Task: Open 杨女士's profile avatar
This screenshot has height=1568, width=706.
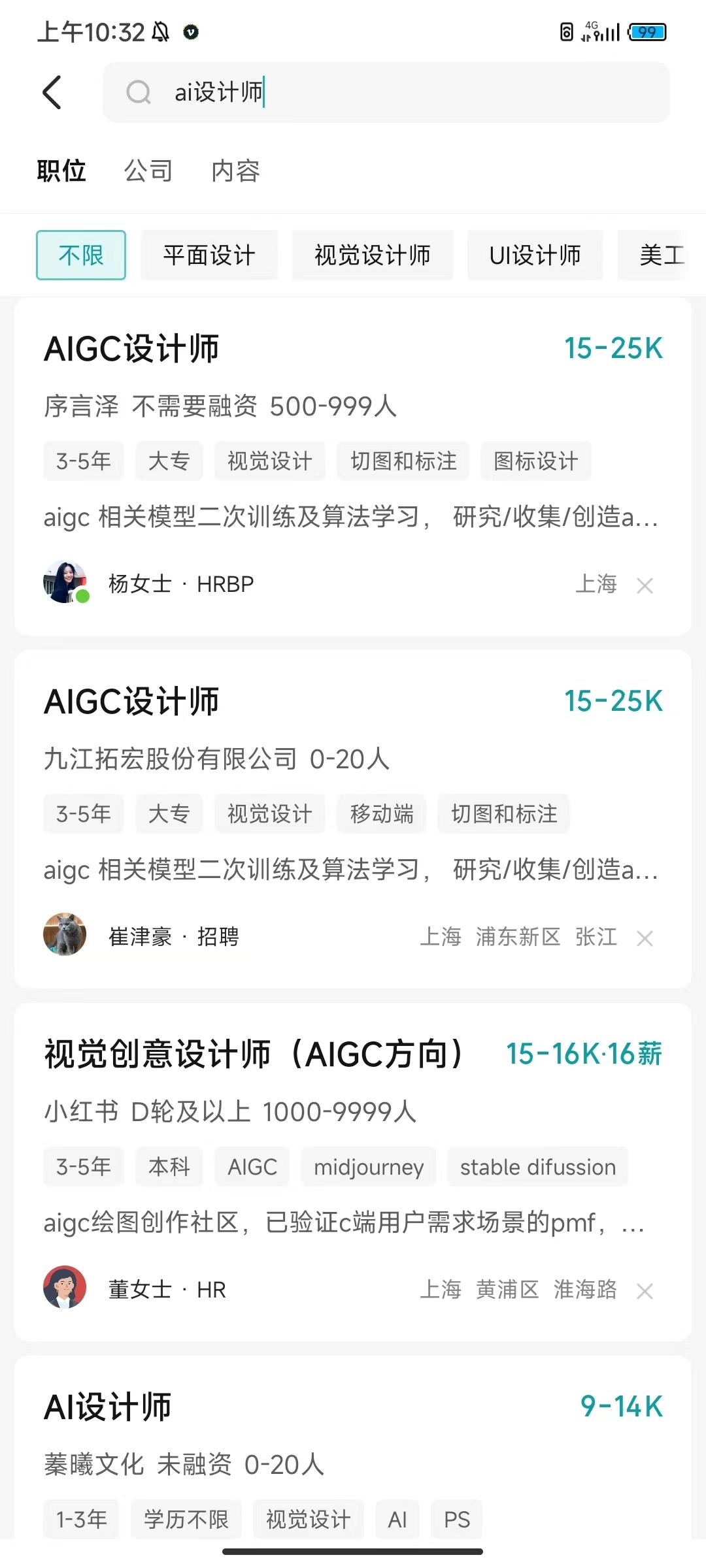Action: pos(65,582)
